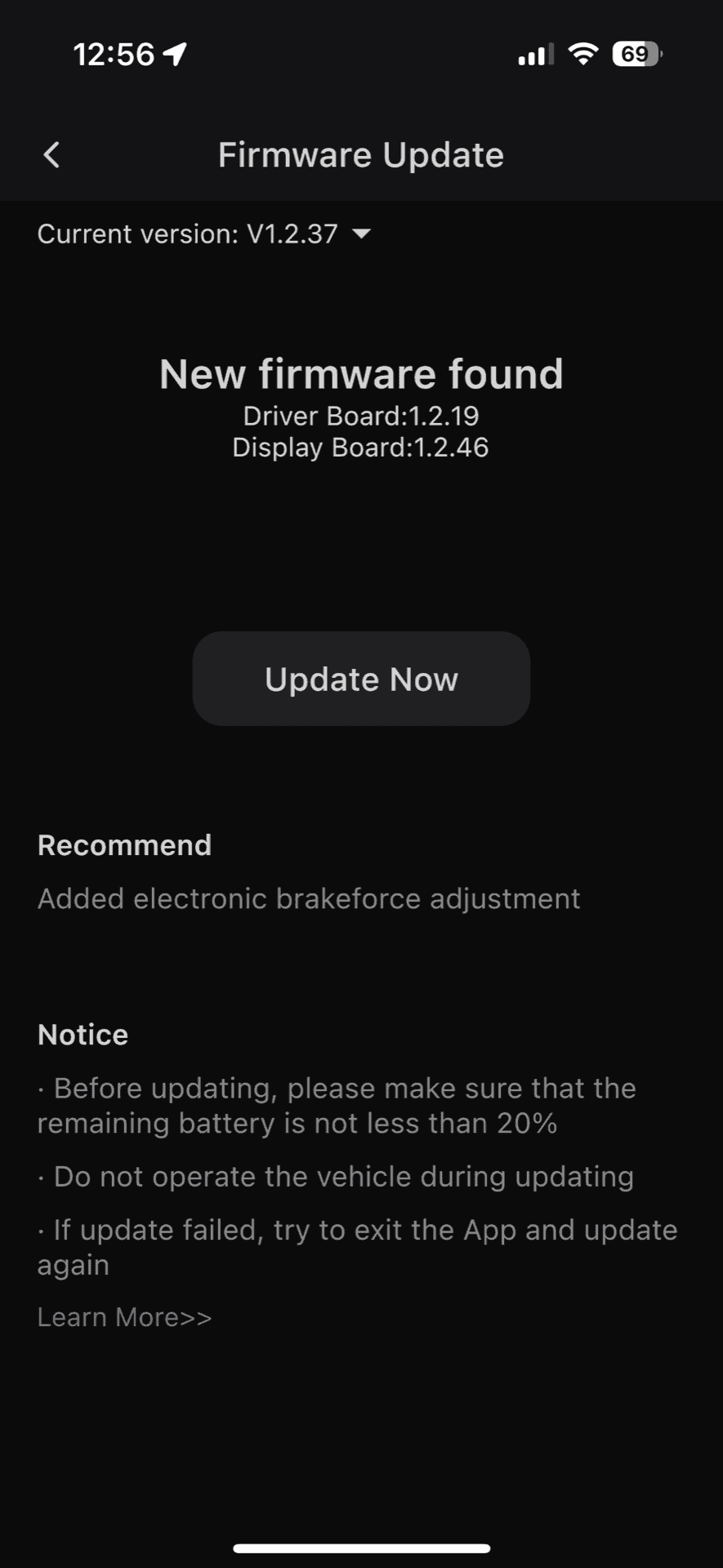The height and width of the screenshot is (1568, 723).
Task: Go back from Firmware Update
Action: 51,154
